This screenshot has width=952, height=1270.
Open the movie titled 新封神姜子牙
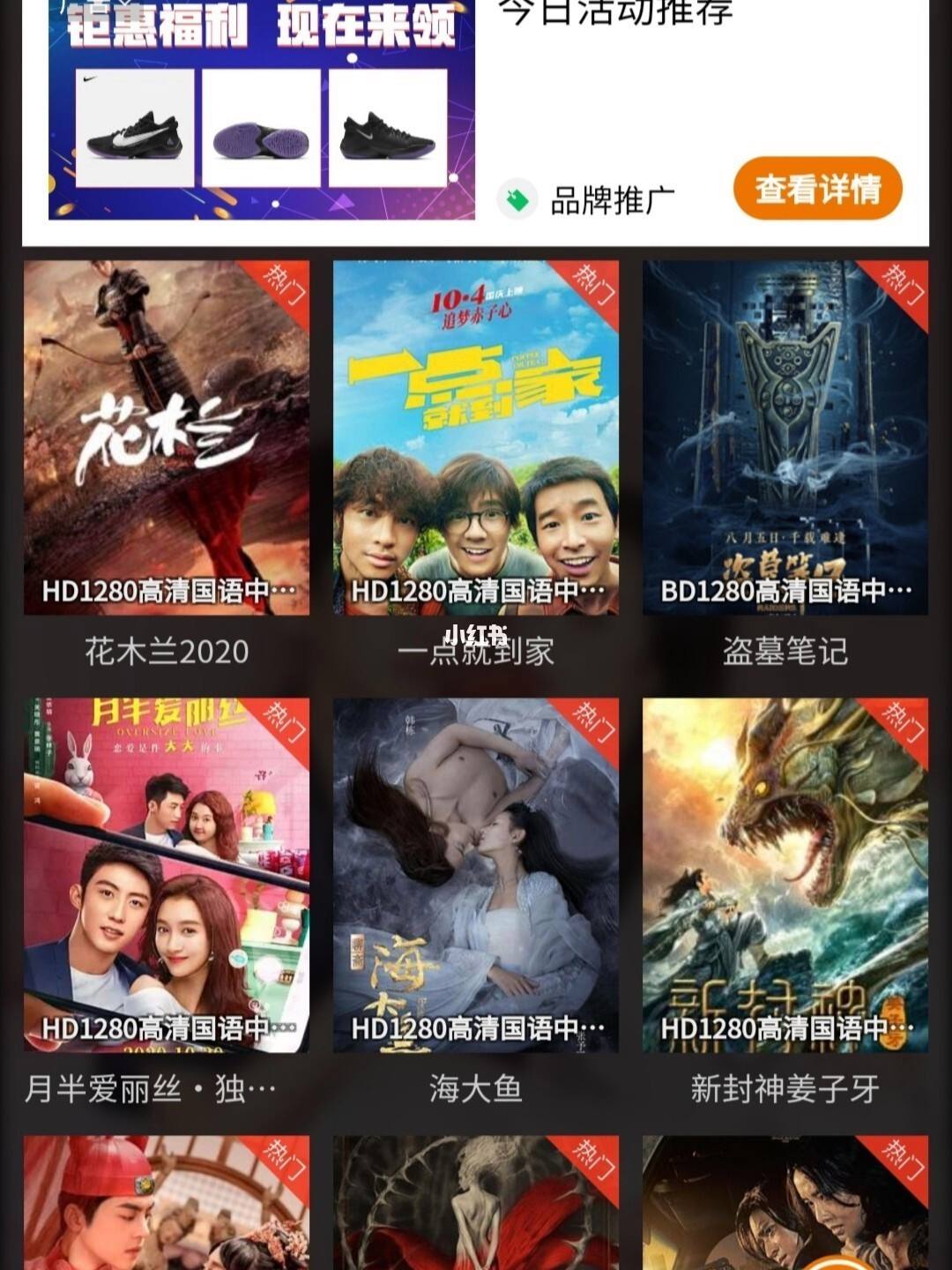pos(783,1090)
